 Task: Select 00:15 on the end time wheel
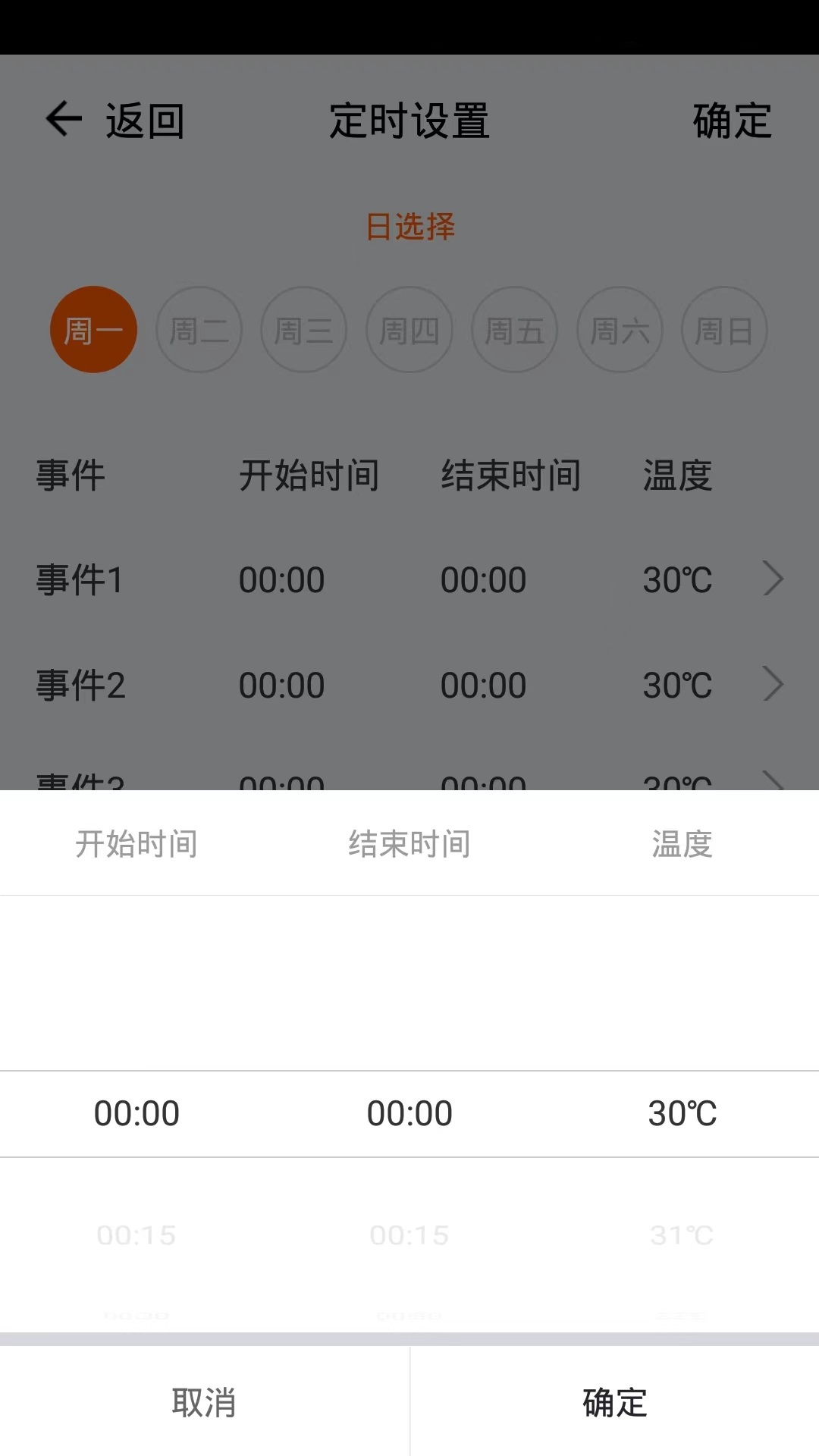pos(409,1235)
